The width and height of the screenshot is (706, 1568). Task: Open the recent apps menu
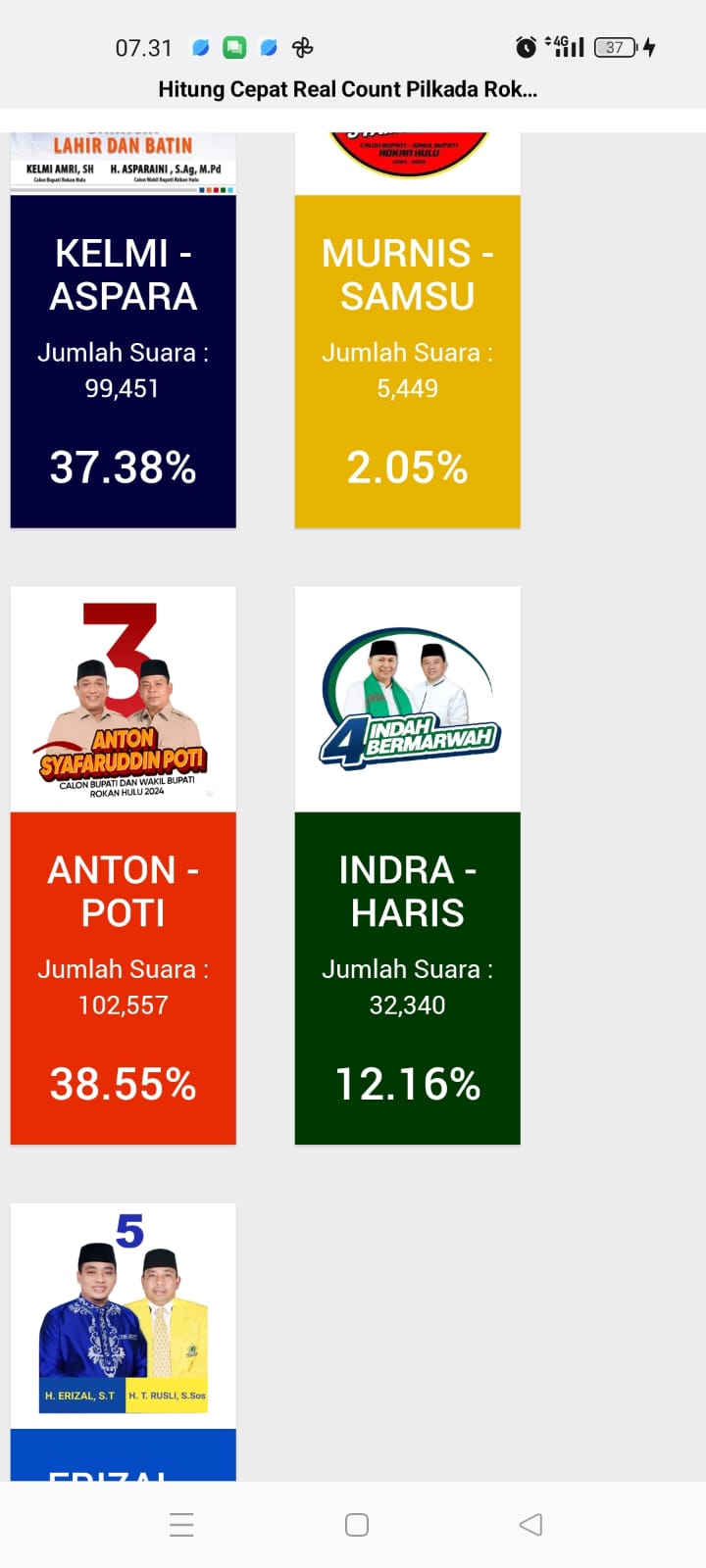click(x=181, y=1524)
